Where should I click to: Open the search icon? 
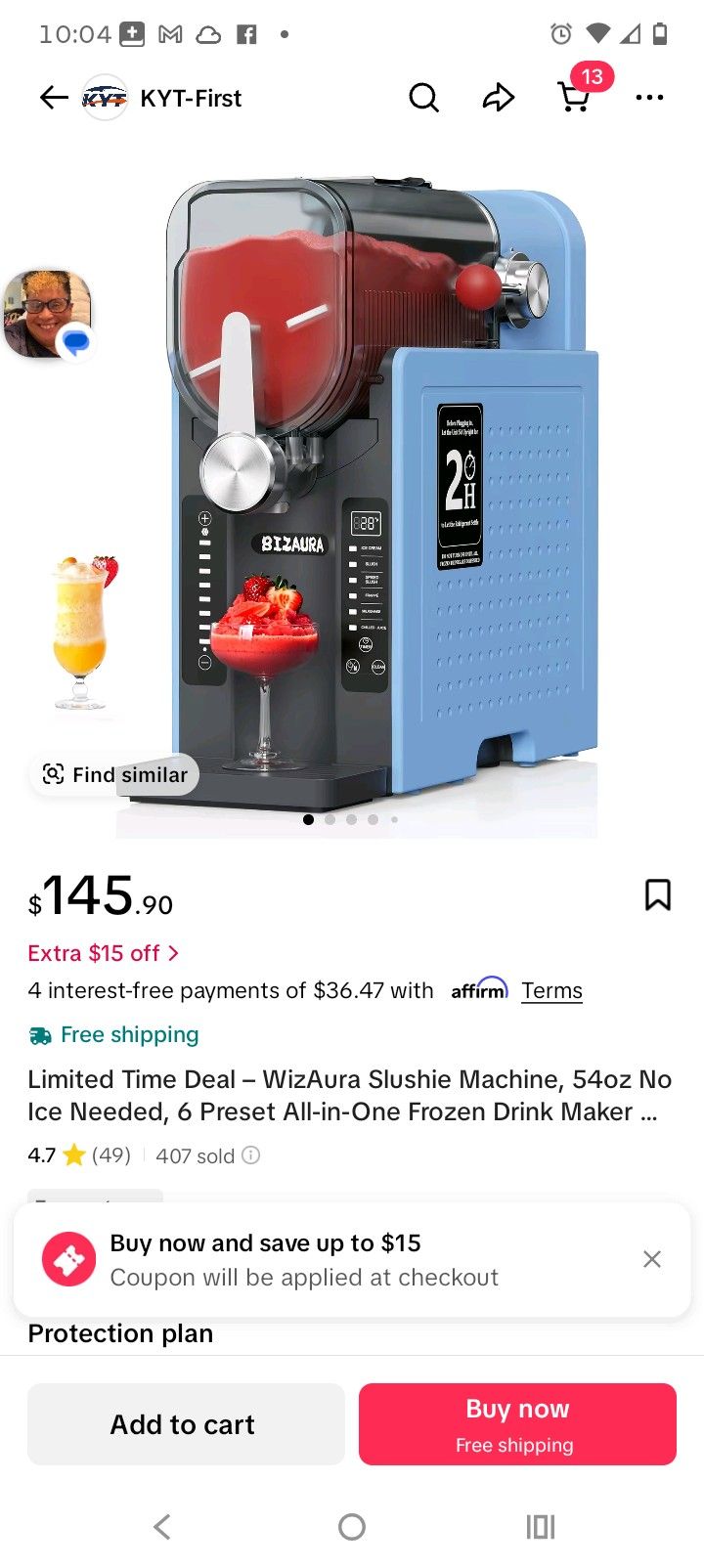click(423, 98)
